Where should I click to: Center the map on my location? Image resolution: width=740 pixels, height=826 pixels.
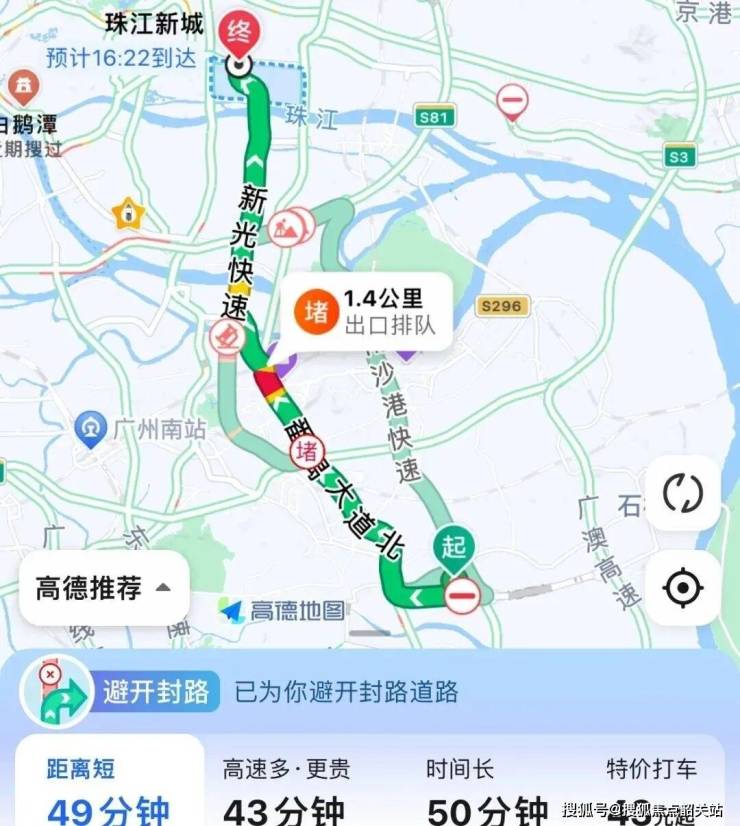(x=683, y=588)
